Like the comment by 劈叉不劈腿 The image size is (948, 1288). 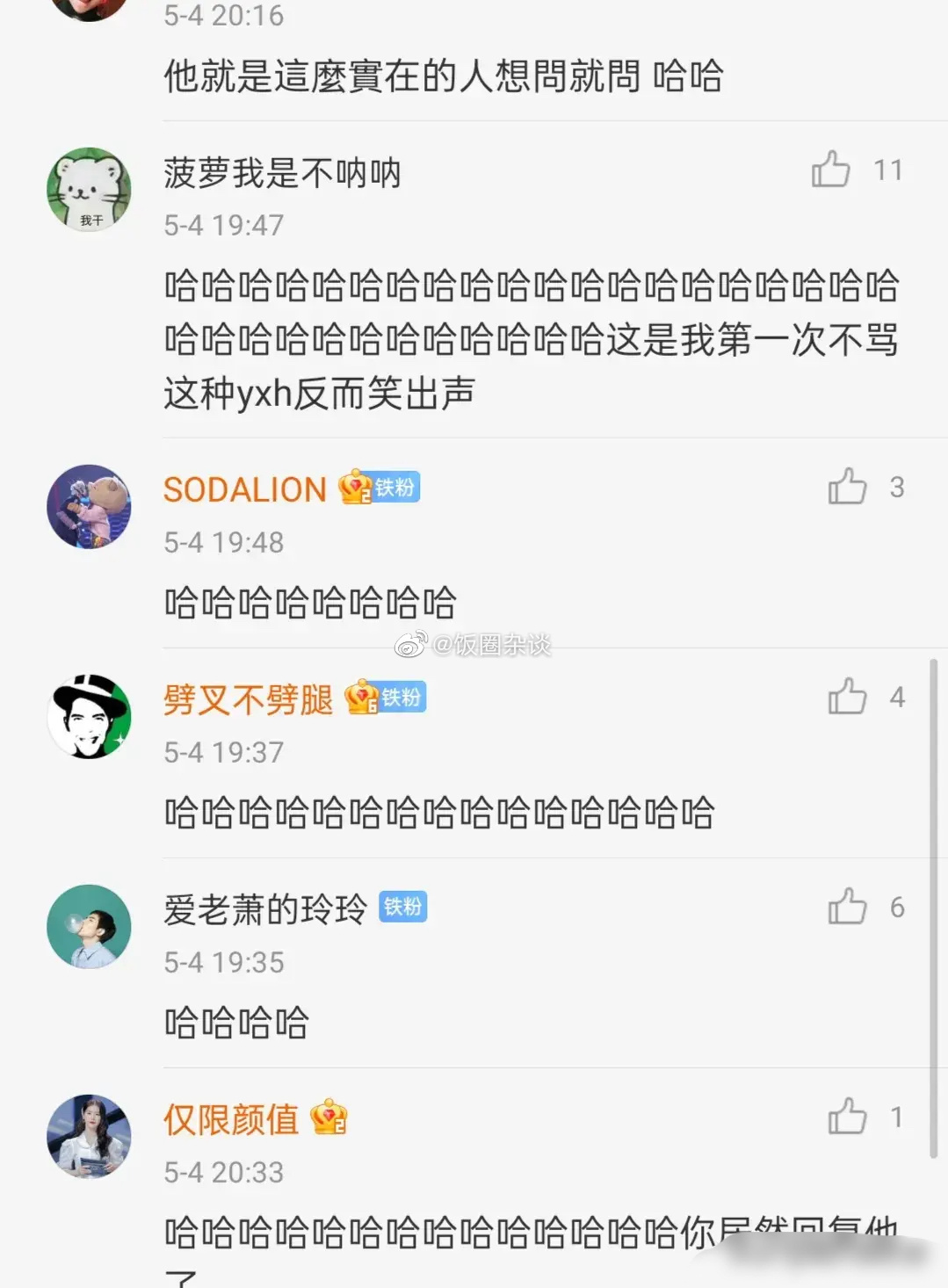click(x=847, y=696)
